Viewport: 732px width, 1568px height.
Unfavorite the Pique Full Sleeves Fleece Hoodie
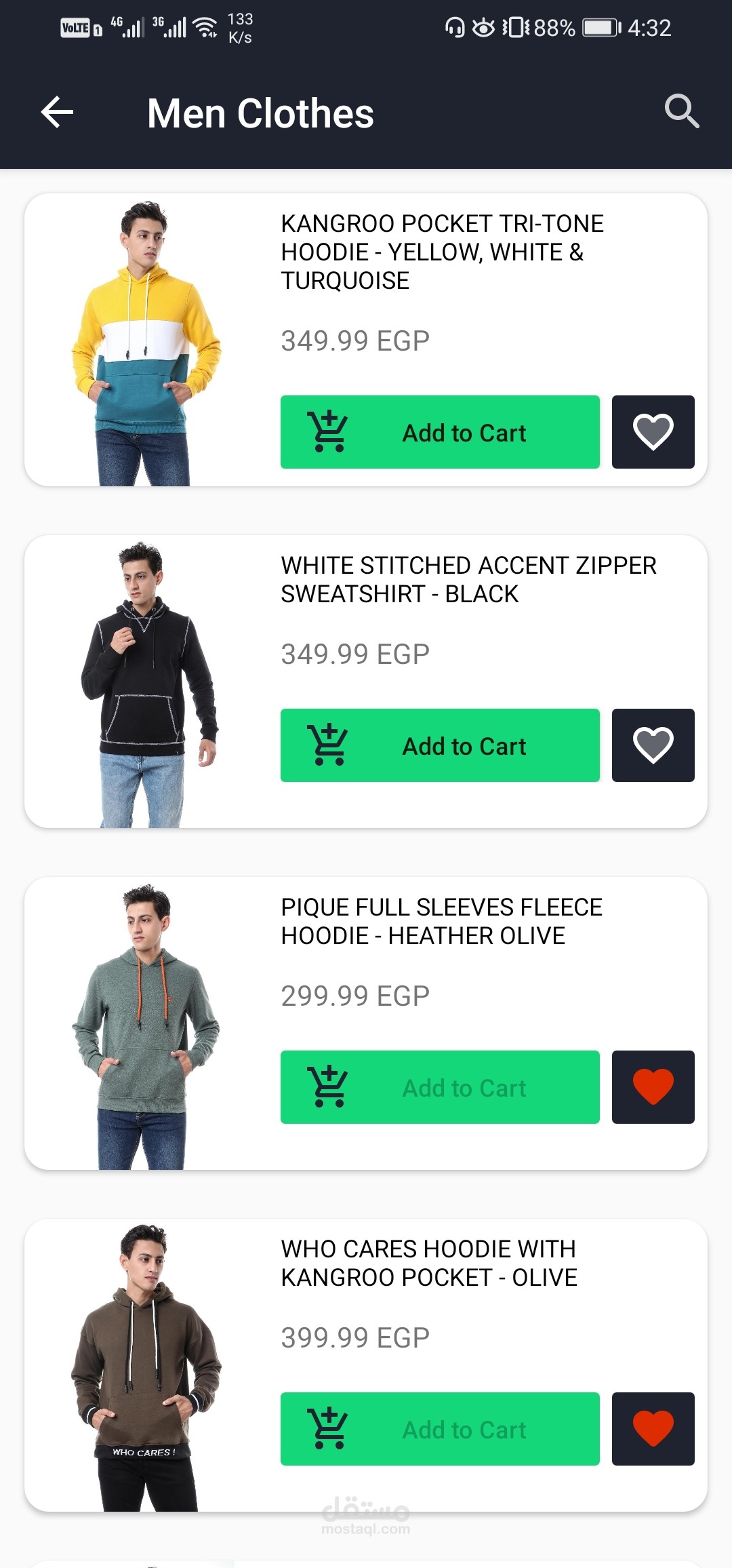click(653, 1087)
